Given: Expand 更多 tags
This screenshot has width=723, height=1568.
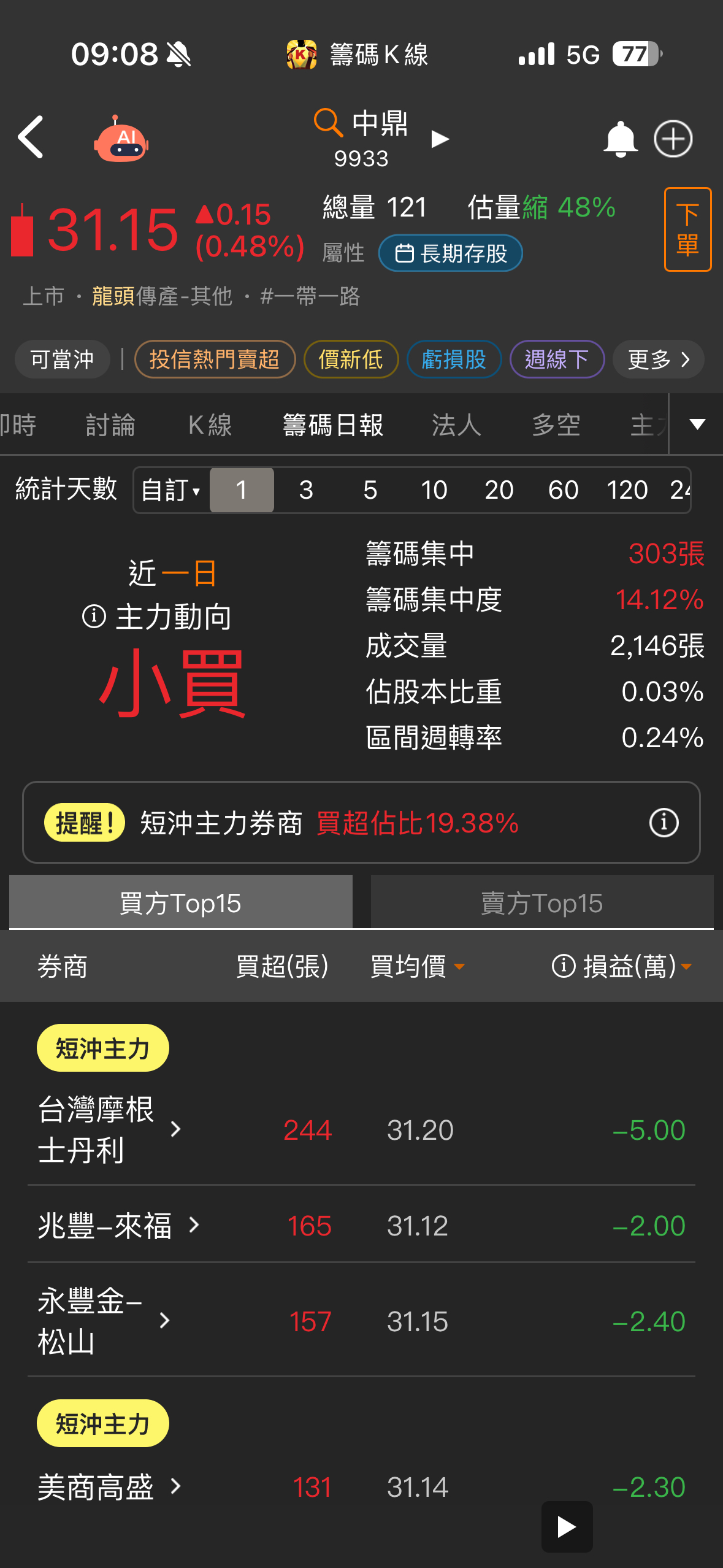Looking at the screenshot, I should click(x=658, y=359).
